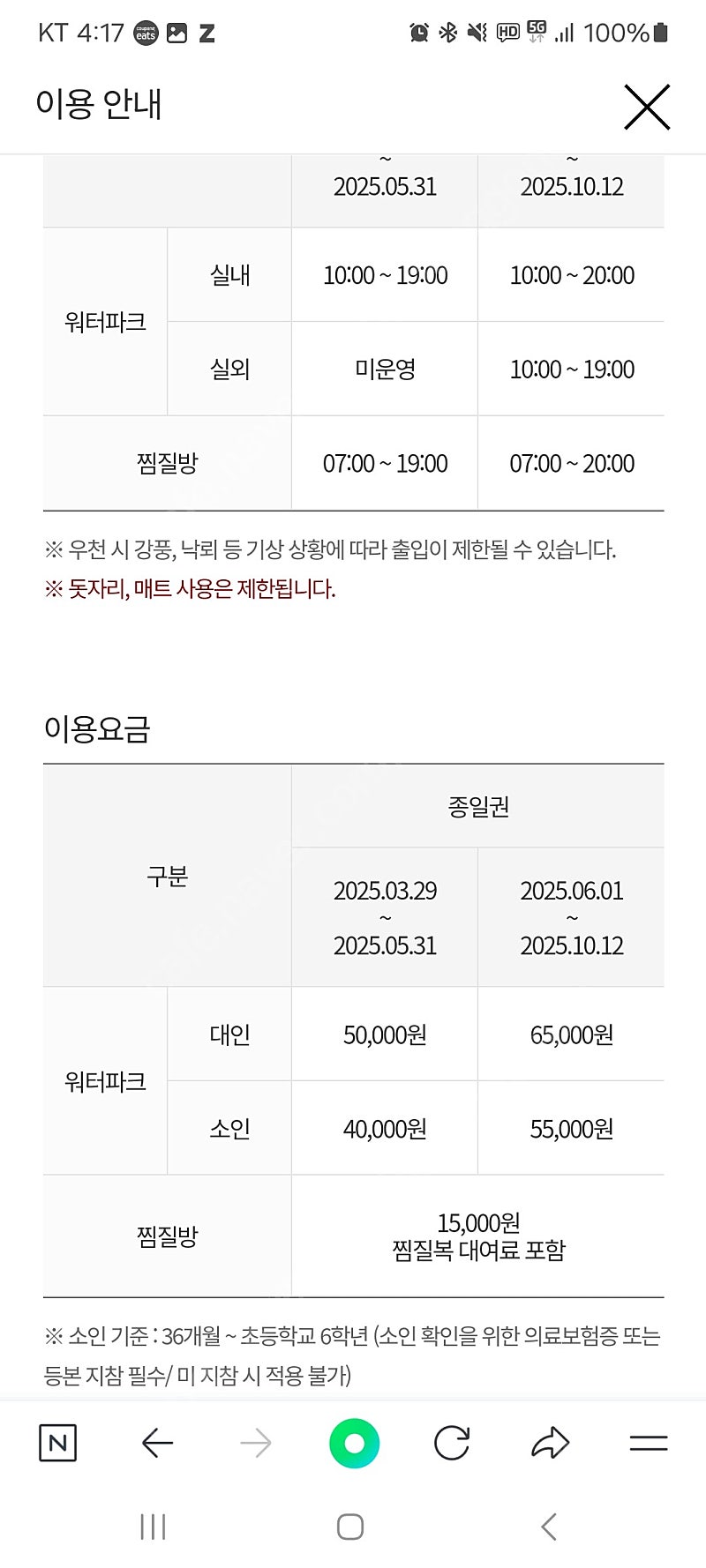Open the browser hamburger menu
The width and height of the screenshot is (706, 1568).
pos(649,1444)
